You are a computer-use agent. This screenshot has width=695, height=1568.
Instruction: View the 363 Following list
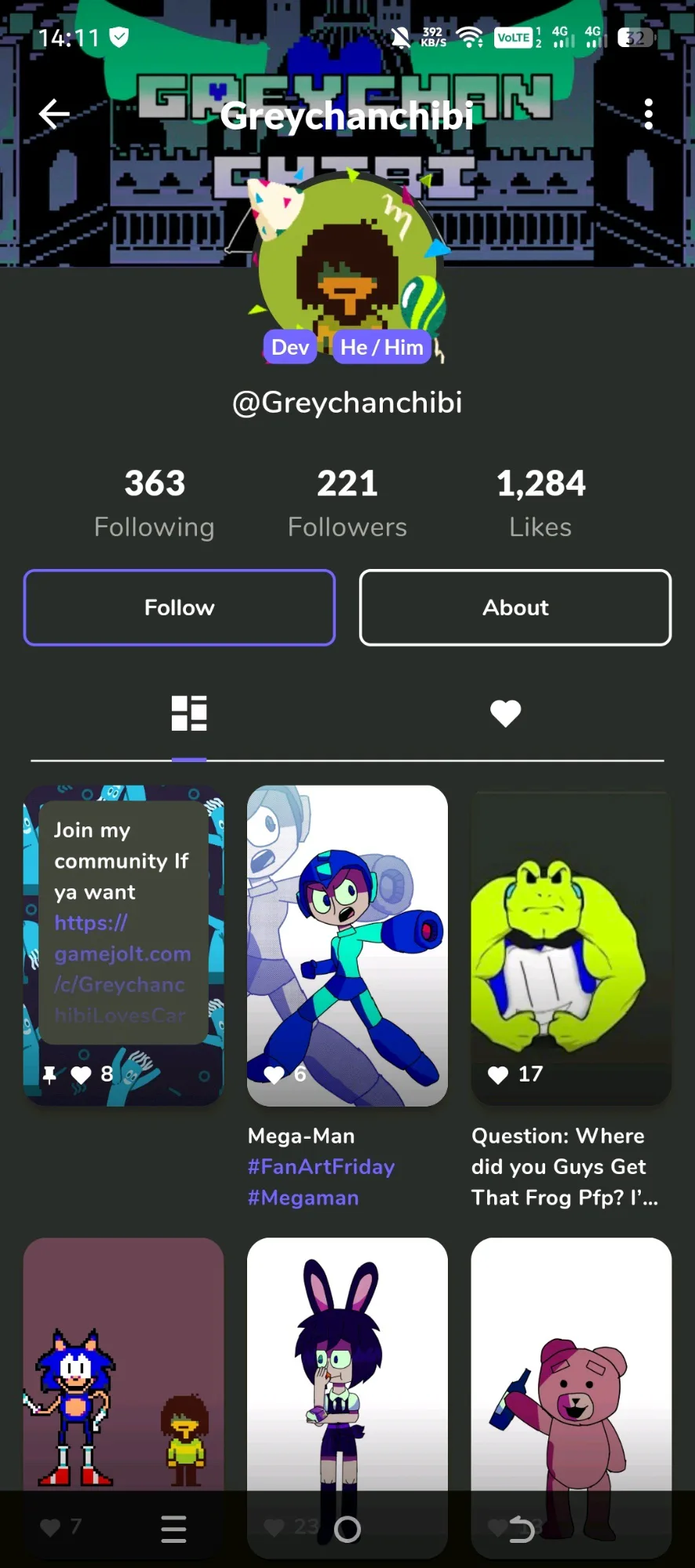155,502
